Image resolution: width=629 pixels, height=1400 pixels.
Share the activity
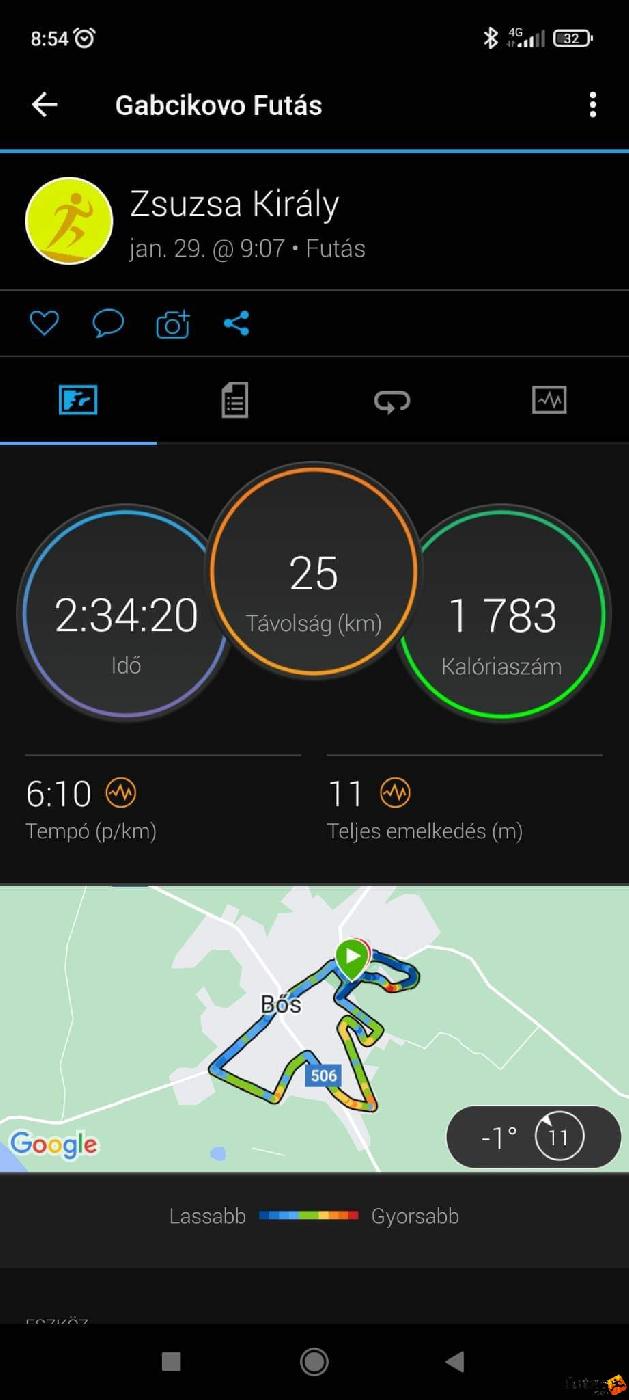pyautogui.click(x=237, y=323)
